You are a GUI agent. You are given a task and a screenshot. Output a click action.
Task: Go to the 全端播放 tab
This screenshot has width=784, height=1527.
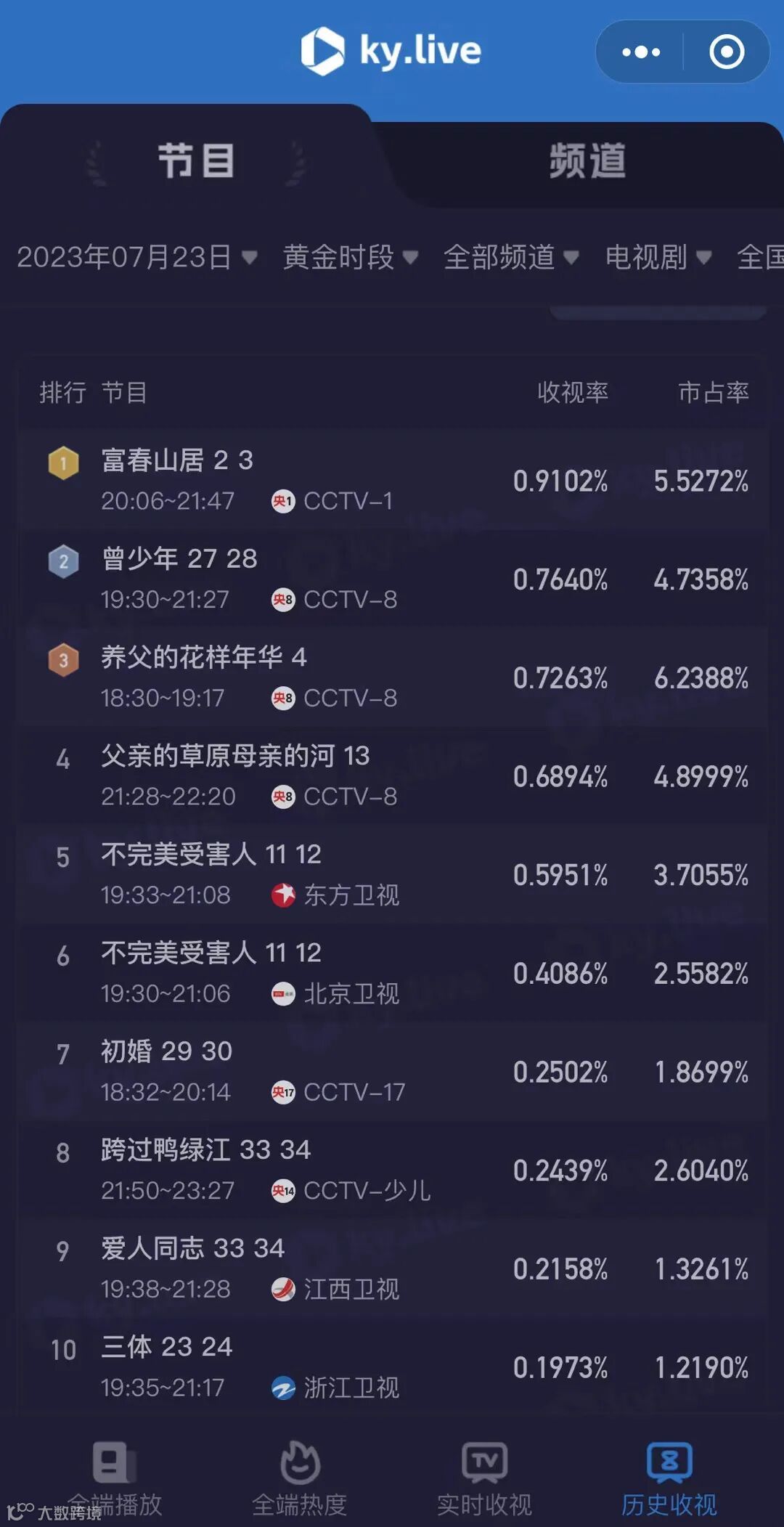(x=115, y=1479)
